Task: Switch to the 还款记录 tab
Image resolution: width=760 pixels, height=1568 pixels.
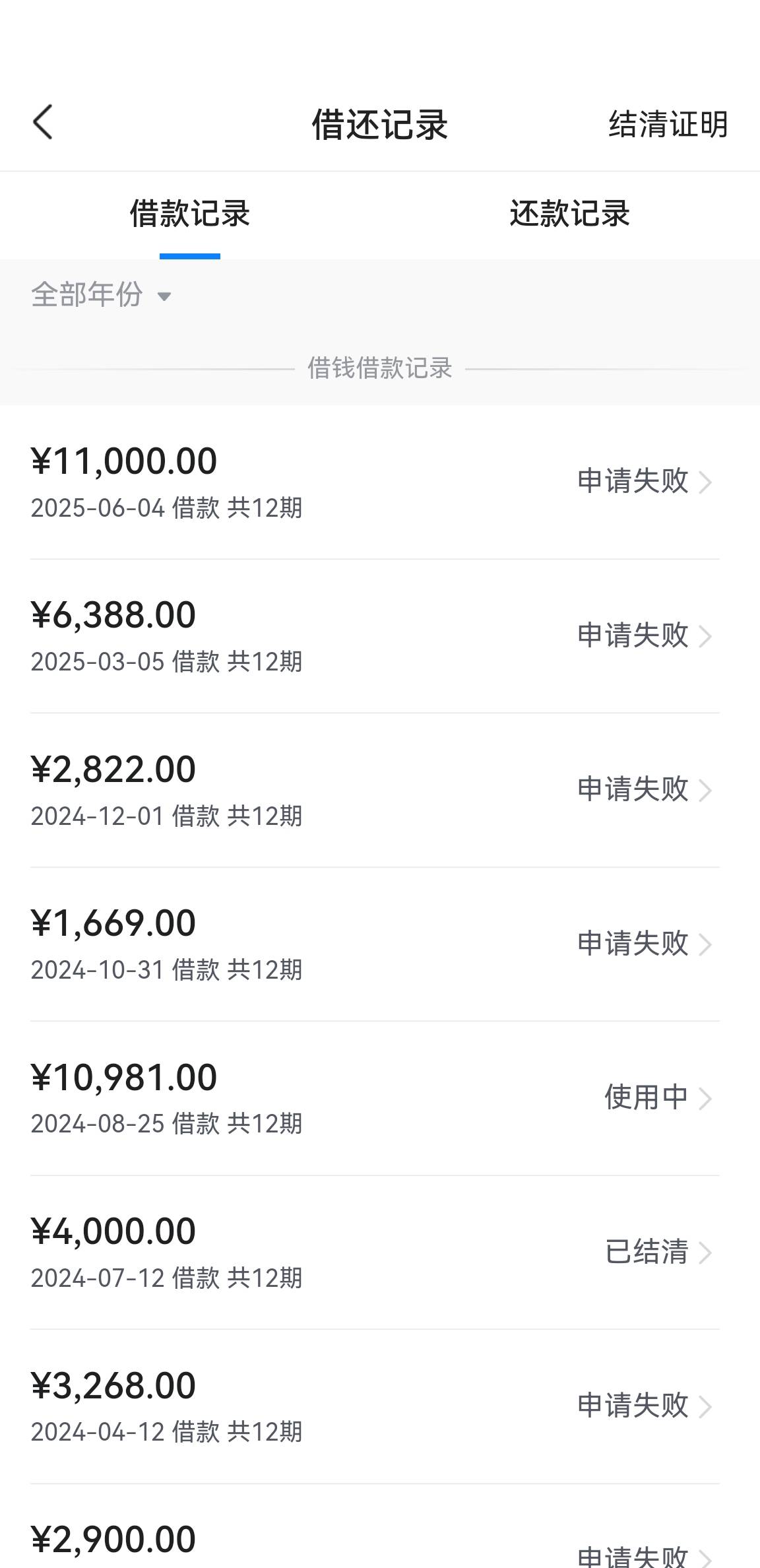Action: (569, 214)
